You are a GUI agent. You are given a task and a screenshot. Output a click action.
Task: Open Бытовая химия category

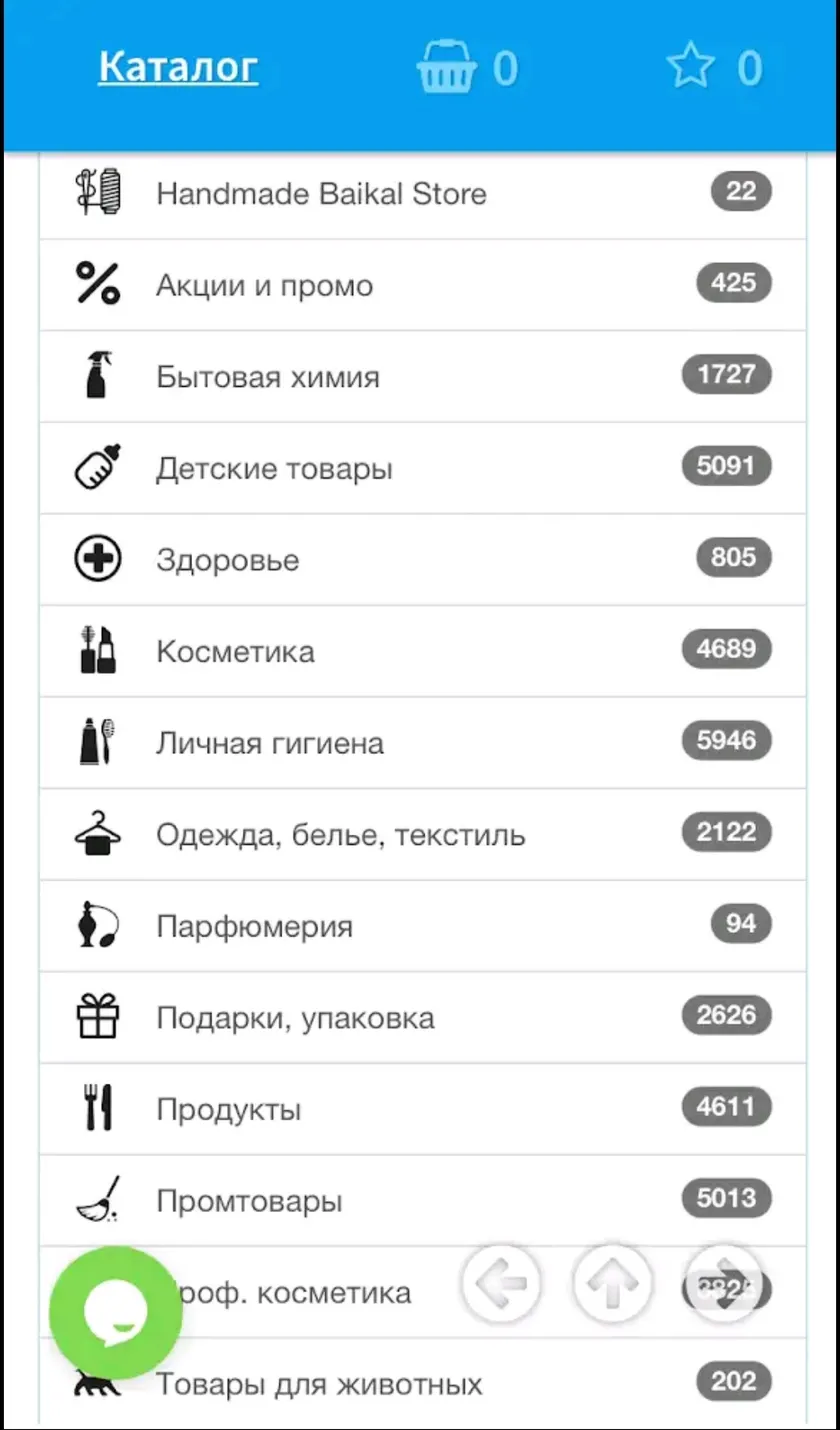[x=422, y=377]
